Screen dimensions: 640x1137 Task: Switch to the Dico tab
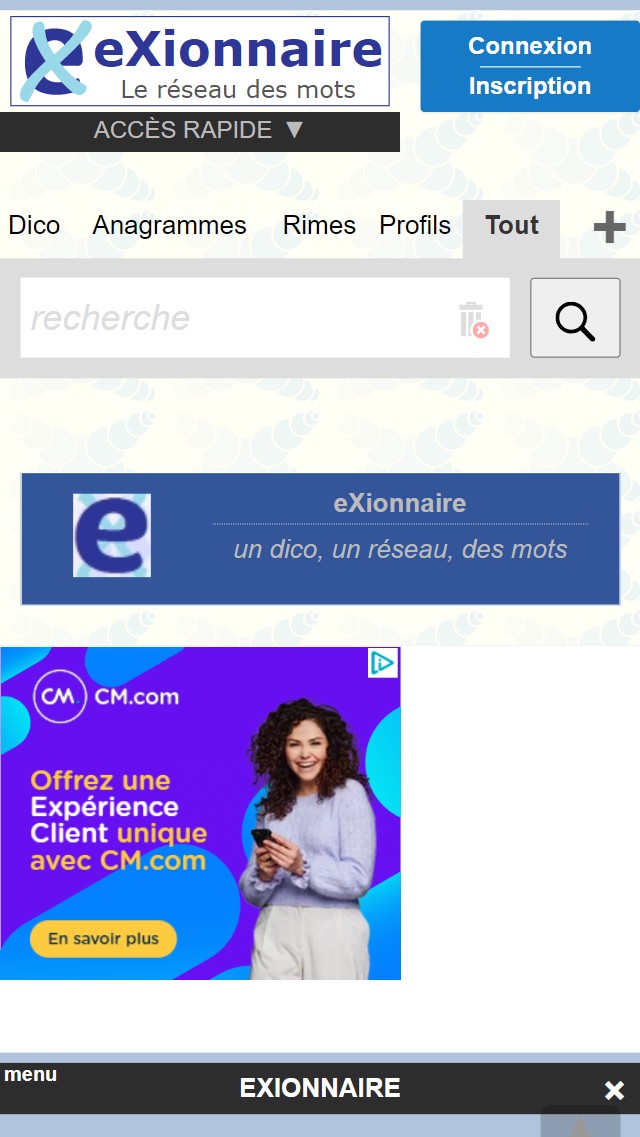(34, 226)
